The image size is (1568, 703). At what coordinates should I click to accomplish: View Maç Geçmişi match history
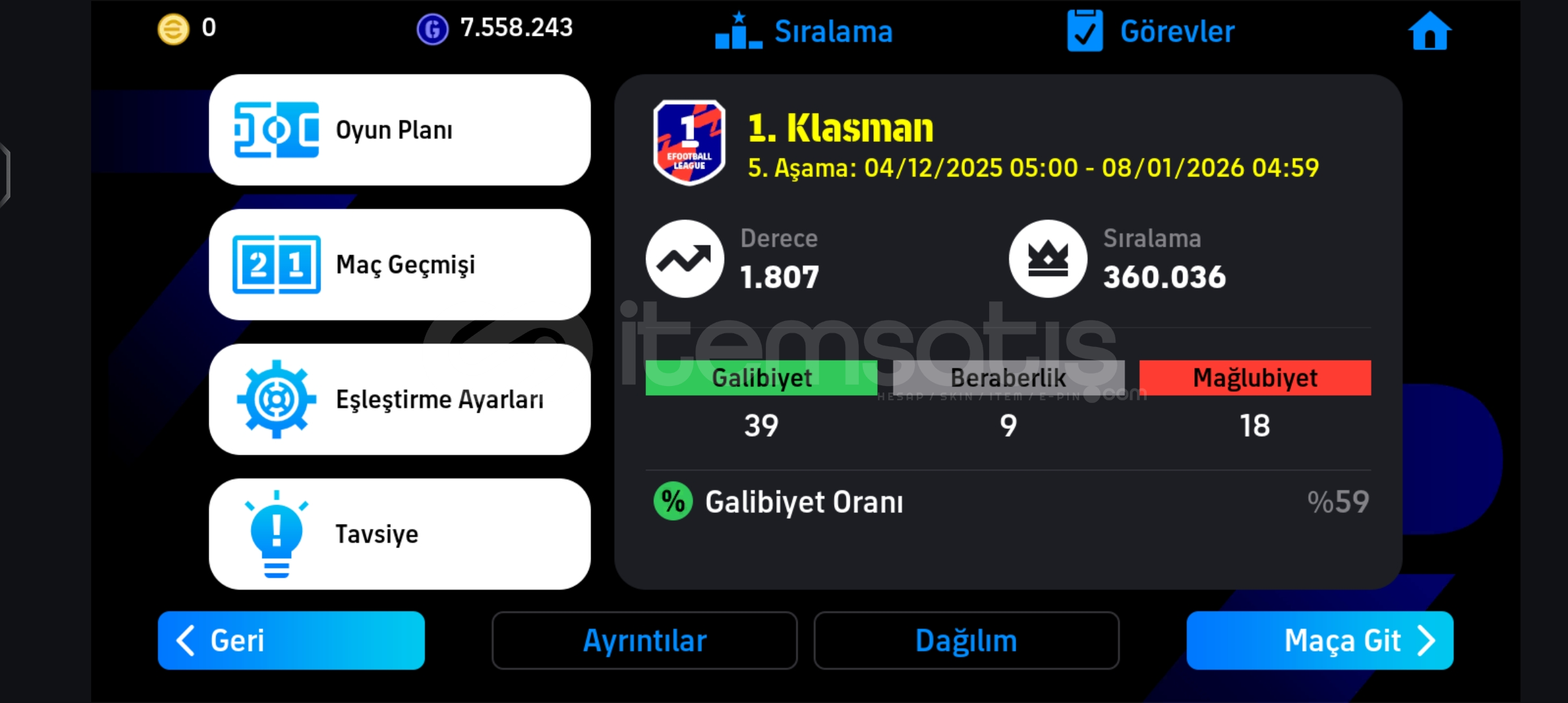tap(399, 265)
